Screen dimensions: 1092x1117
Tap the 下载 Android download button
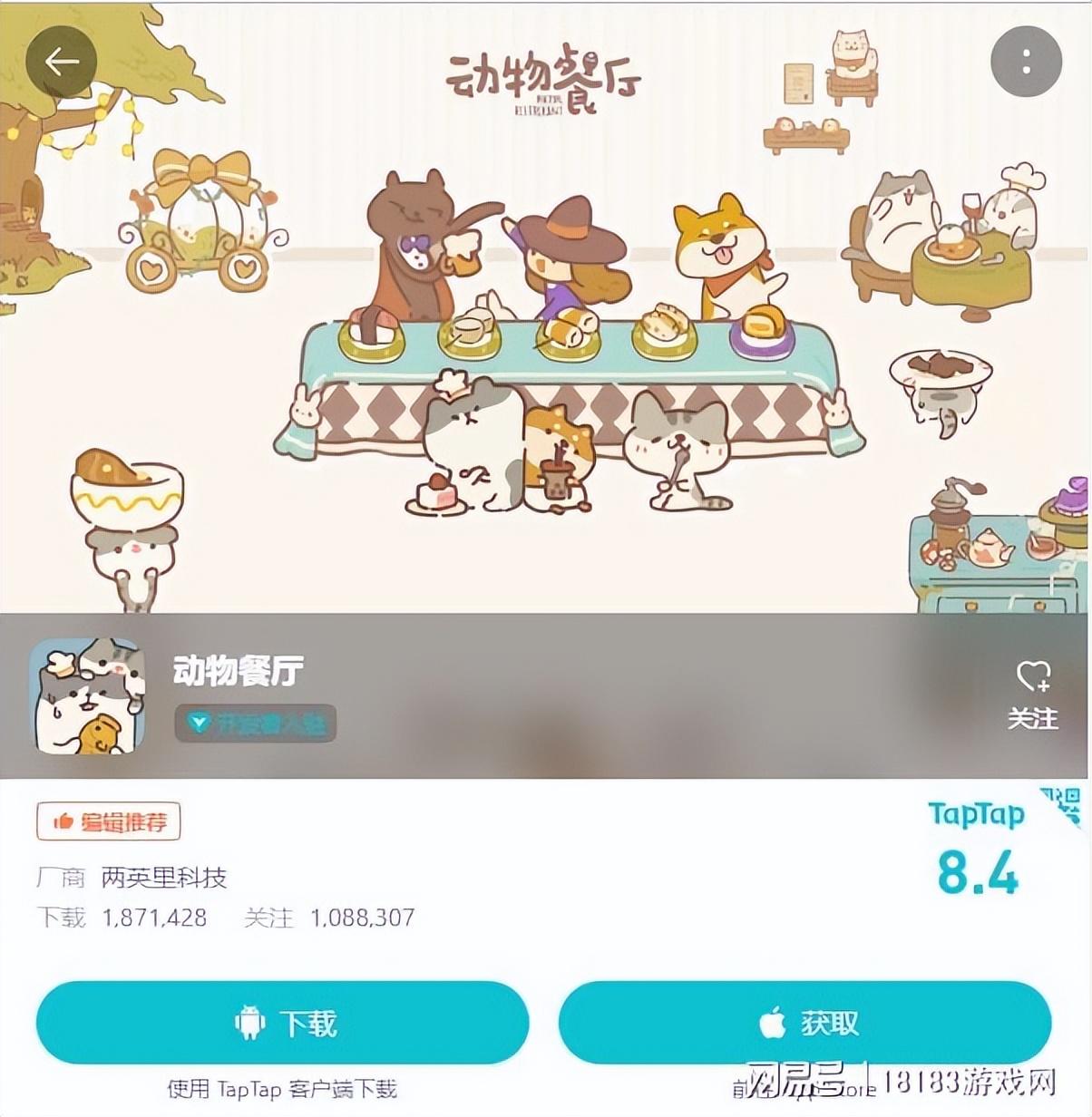tap(282, 1022)
